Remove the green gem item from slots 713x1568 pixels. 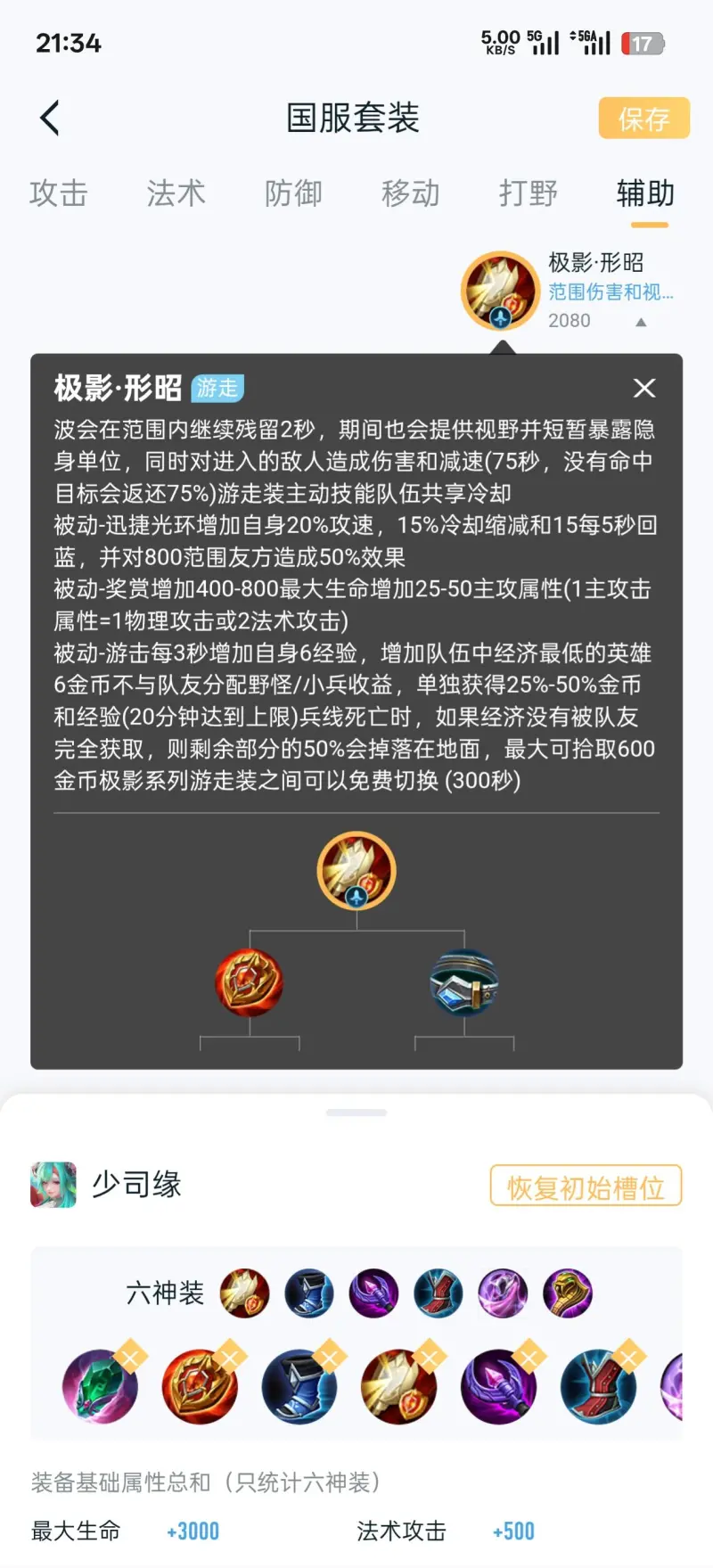tap(131, 1357)
